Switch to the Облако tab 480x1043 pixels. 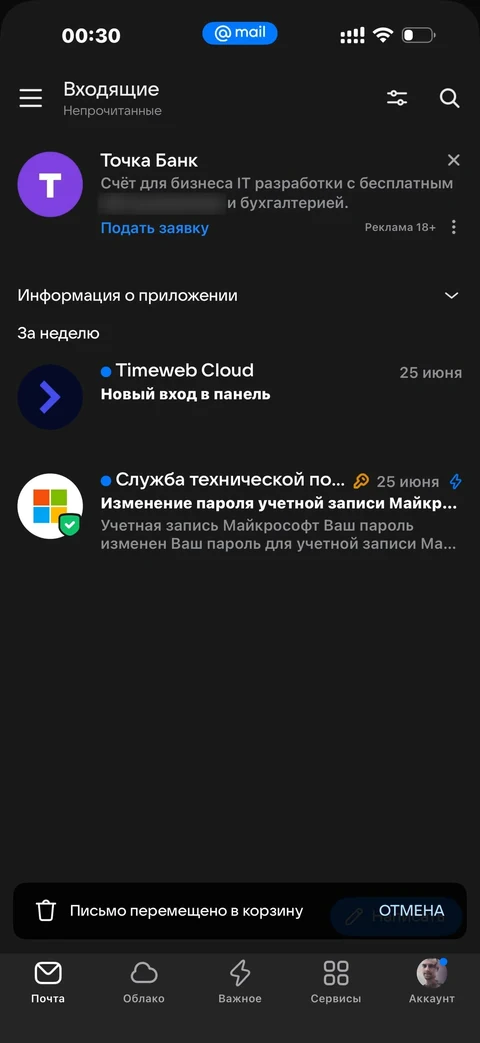point(144,982)
